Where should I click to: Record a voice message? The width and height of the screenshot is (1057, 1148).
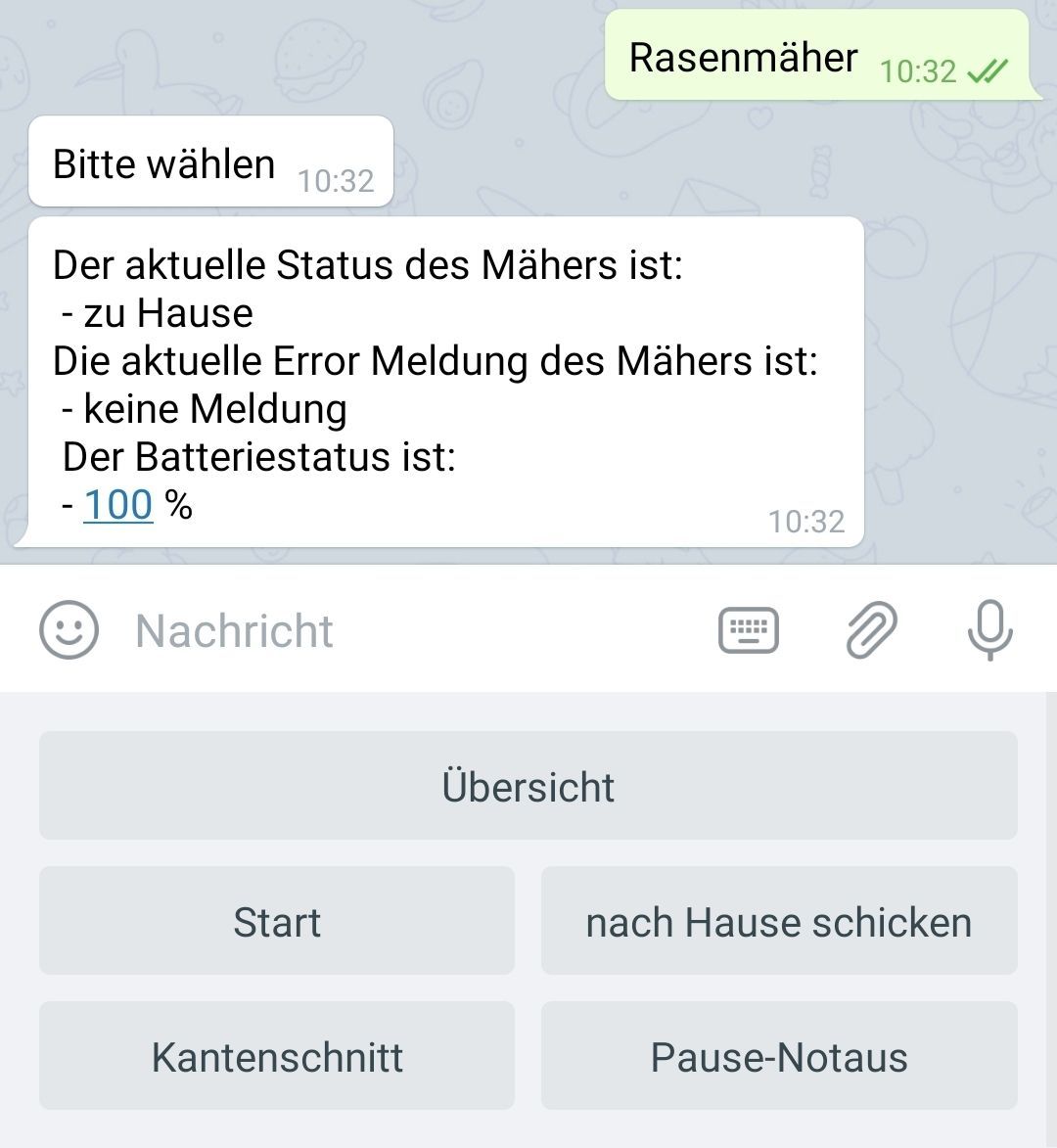pos(989,629)
